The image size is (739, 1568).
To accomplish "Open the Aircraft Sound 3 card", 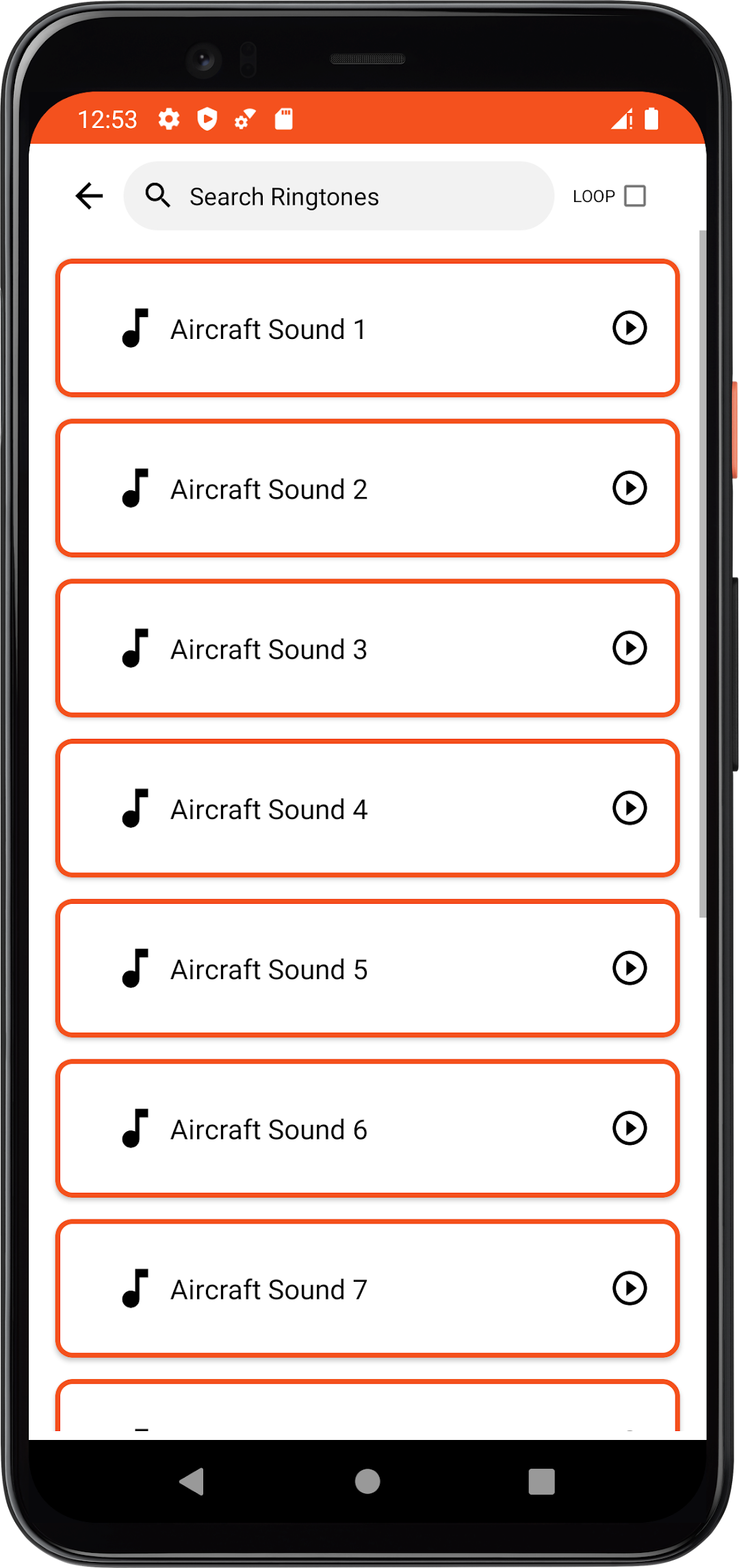I will (367, 648).
